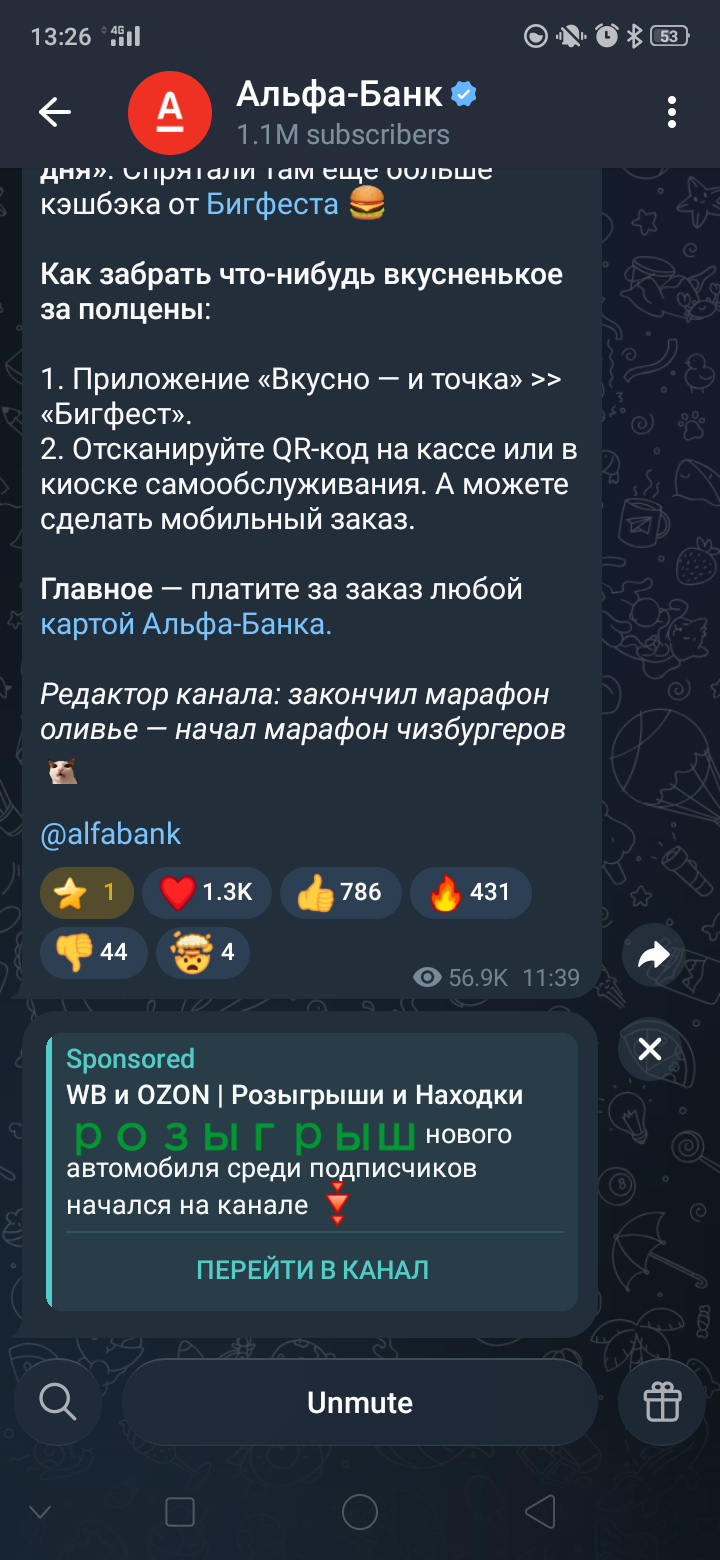React with thumbs up (786)
The width and height of the screenshot is (720, 1560).
[x=340, y=893]
